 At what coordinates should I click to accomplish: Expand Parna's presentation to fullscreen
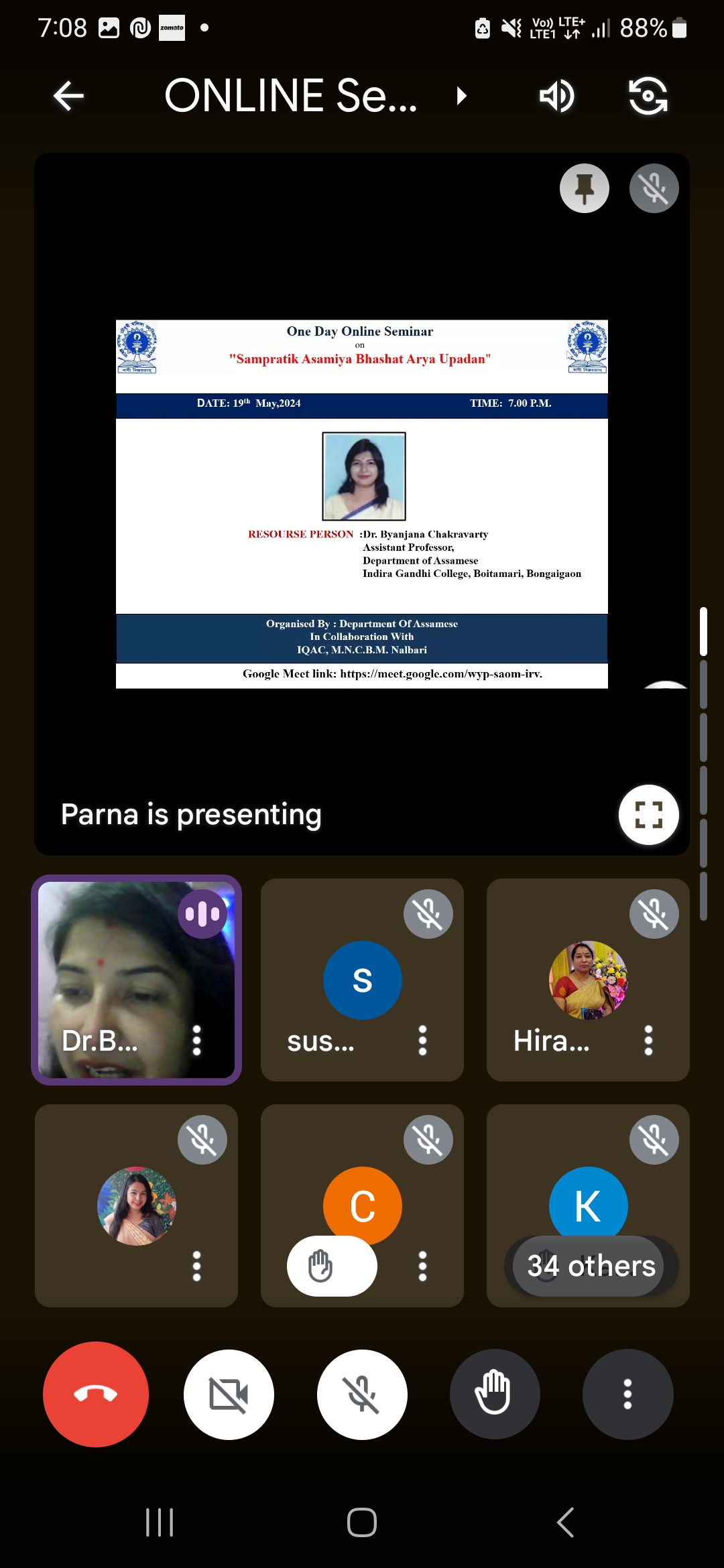648,815
